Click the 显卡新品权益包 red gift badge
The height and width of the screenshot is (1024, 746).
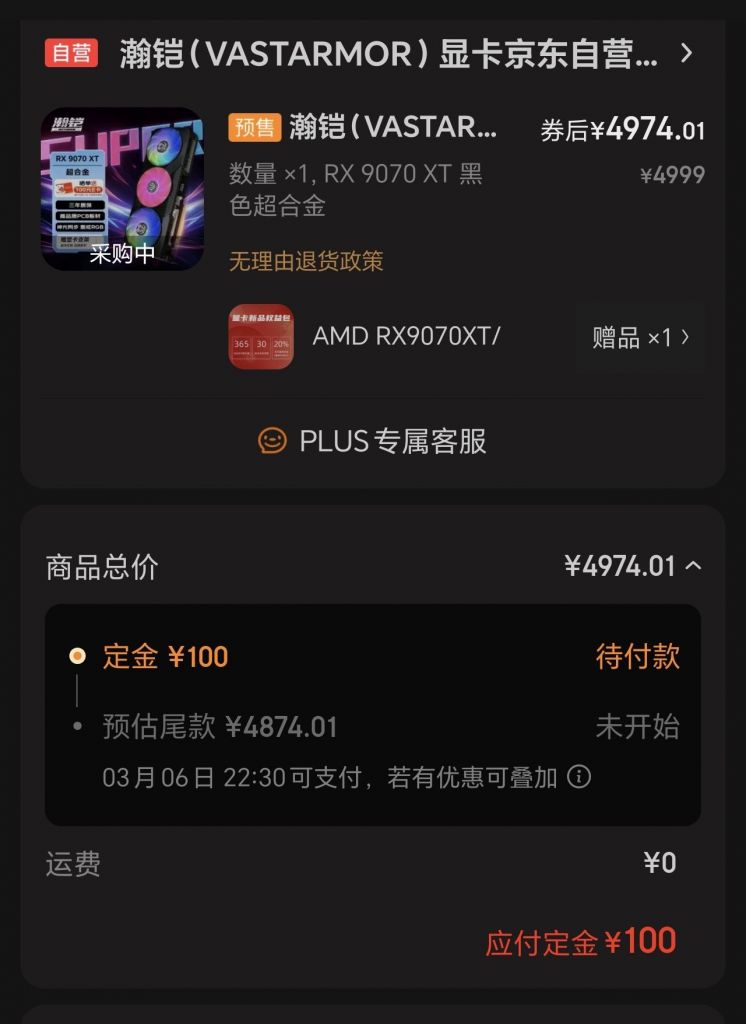pos(260,337)
